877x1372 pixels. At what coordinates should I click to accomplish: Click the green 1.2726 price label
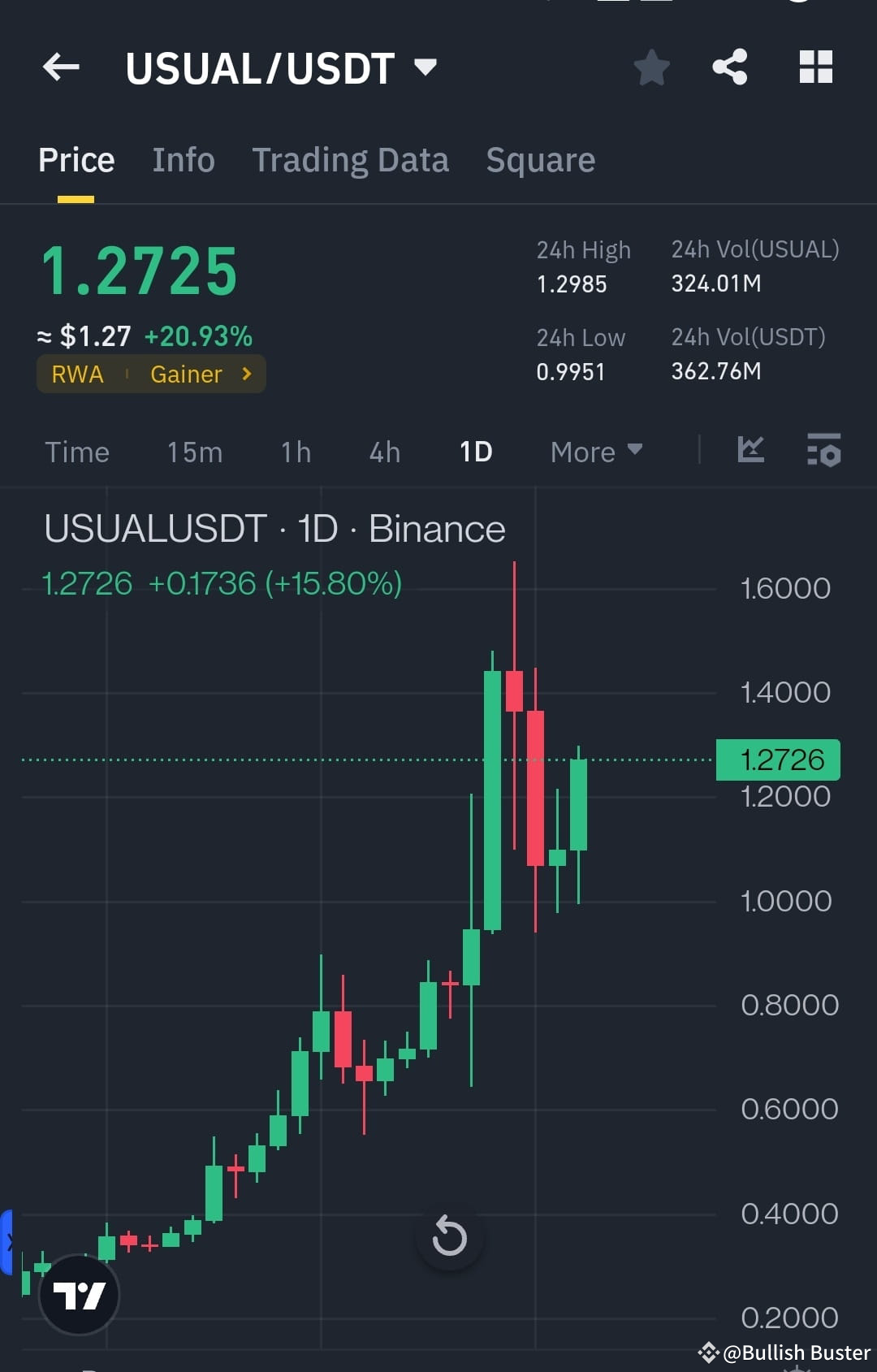[777, 759]
